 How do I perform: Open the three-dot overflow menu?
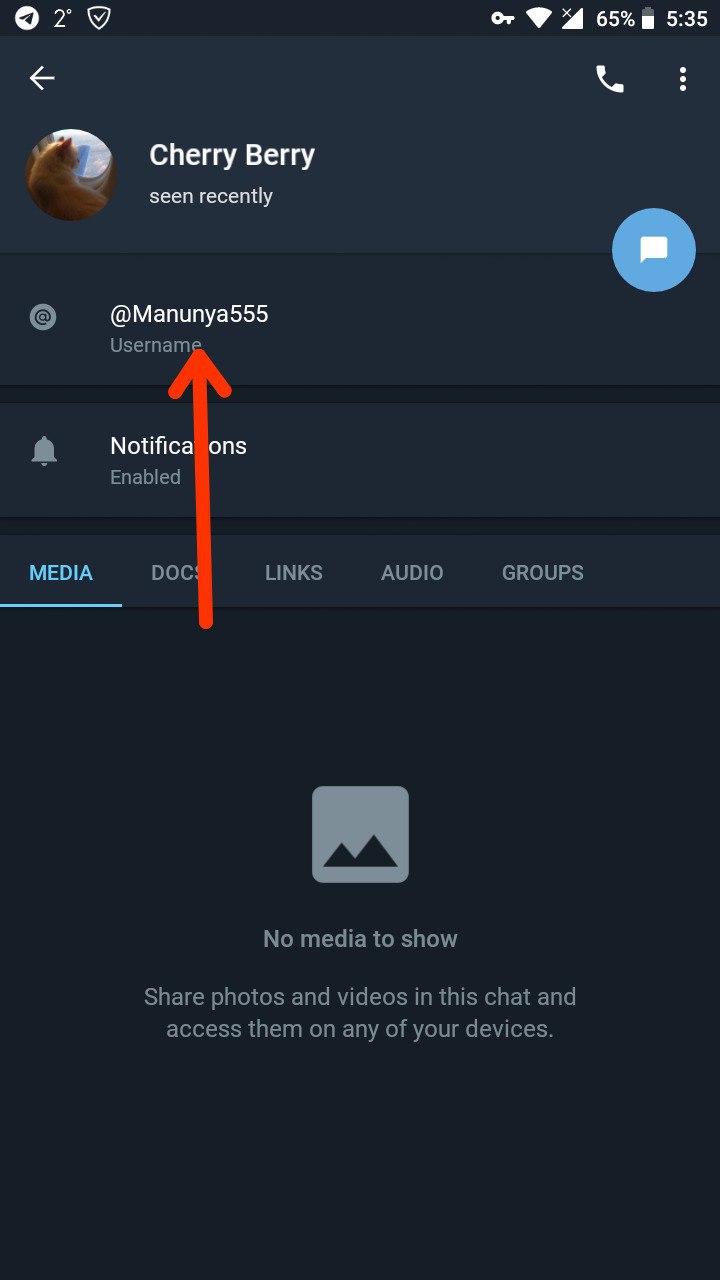(683, 79)
